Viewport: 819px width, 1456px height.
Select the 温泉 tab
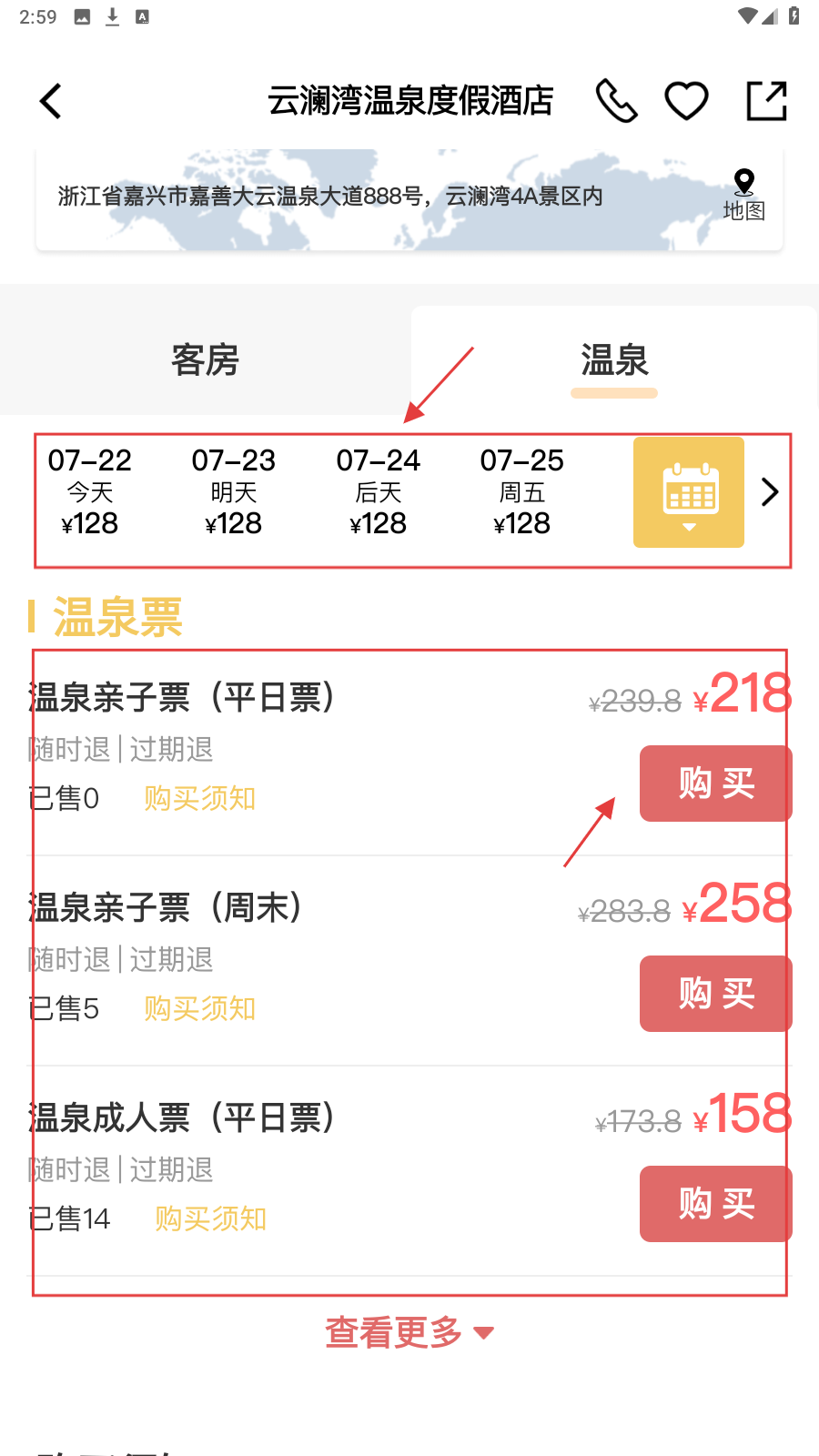click(x=614, y=360)
